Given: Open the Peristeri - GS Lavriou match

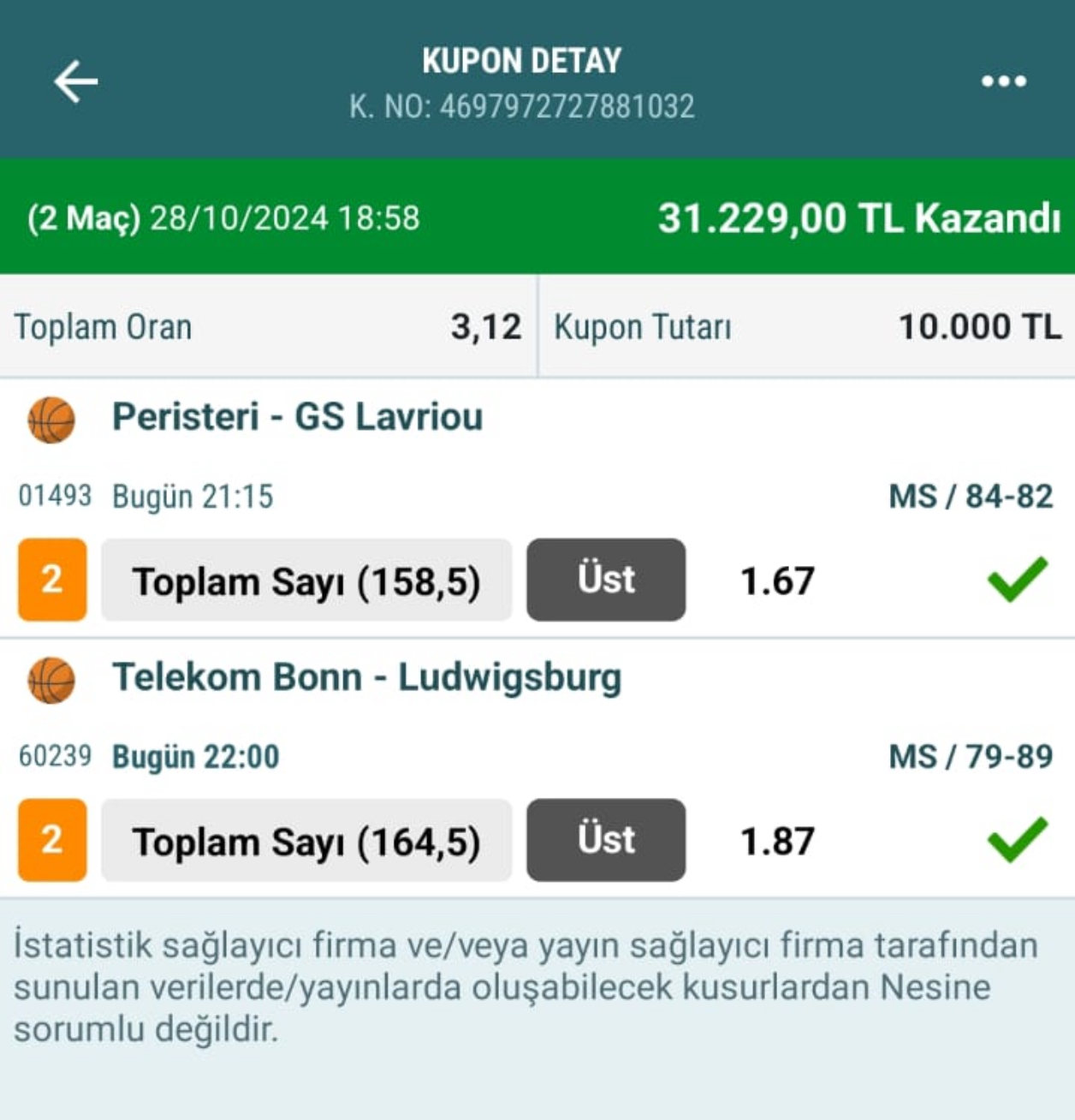Looking at the screenshot, I should [x=298, y=418].
